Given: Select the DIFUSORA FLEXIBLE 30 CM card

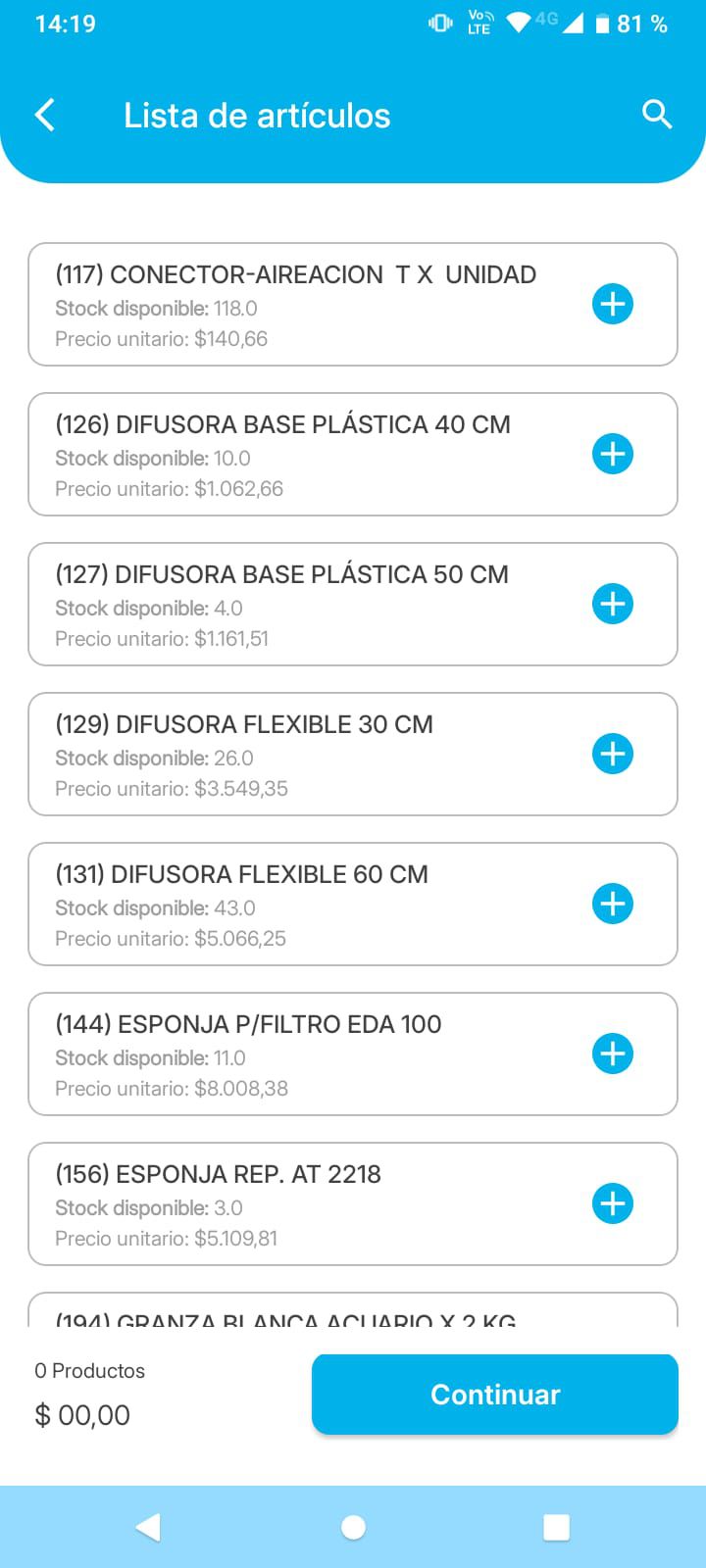Looking at the screenshot, I should point(294,754).
